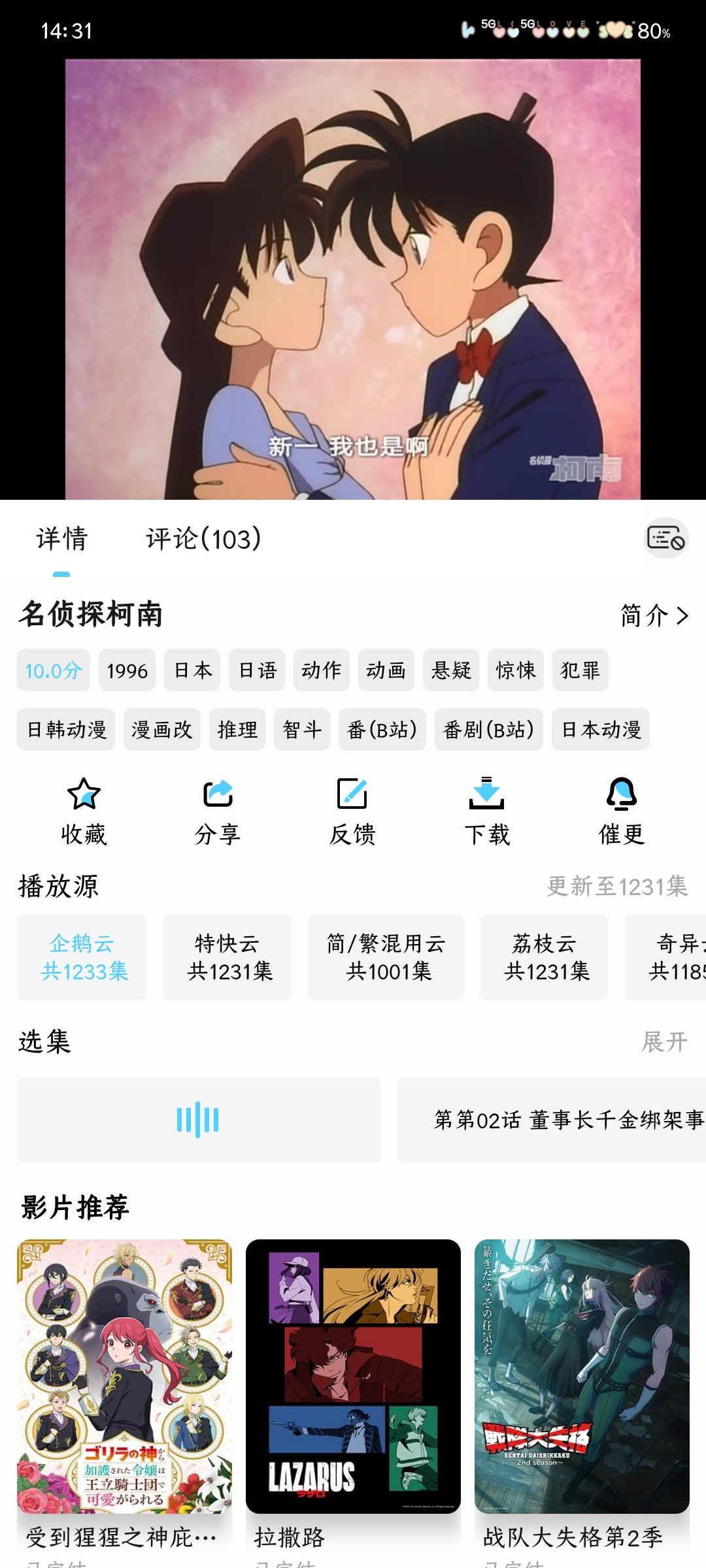Tap the 催更 bell icon
Image resolution: width=706 pixels, height=1568 pixels.
[622, 798]
